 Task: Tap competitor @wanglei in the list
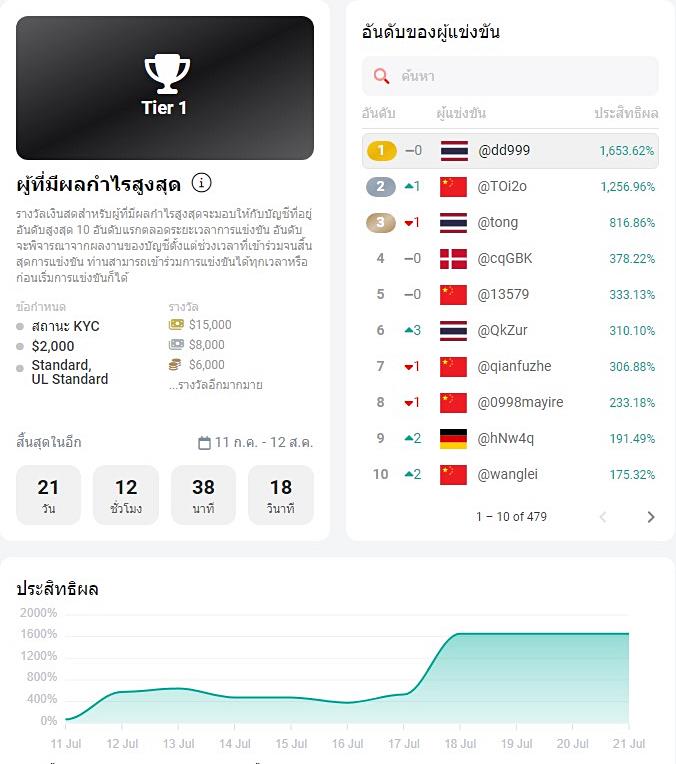(x=510, y=475)
